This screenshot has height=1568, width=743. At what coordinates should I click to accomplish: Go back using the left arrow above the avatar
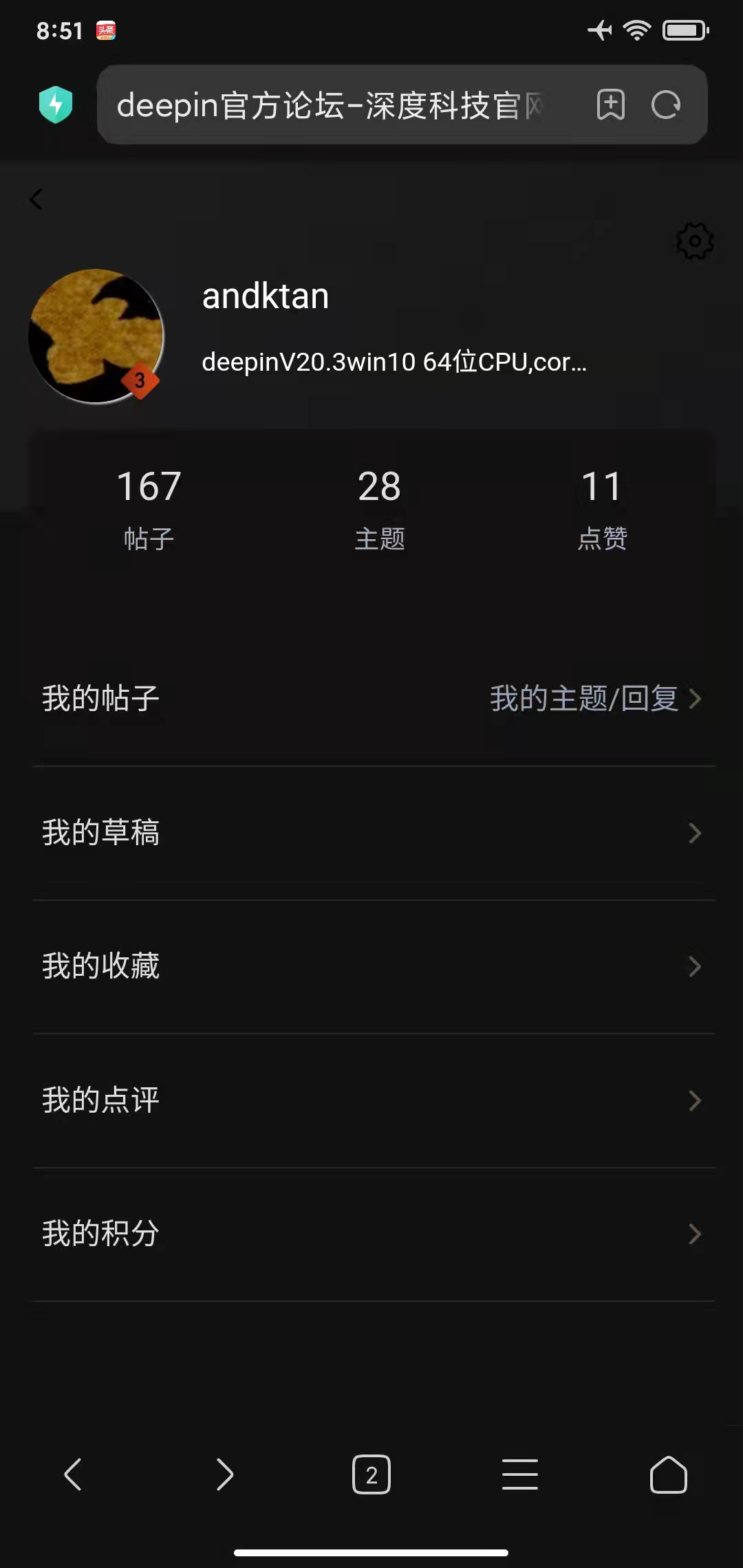(36, 199)
